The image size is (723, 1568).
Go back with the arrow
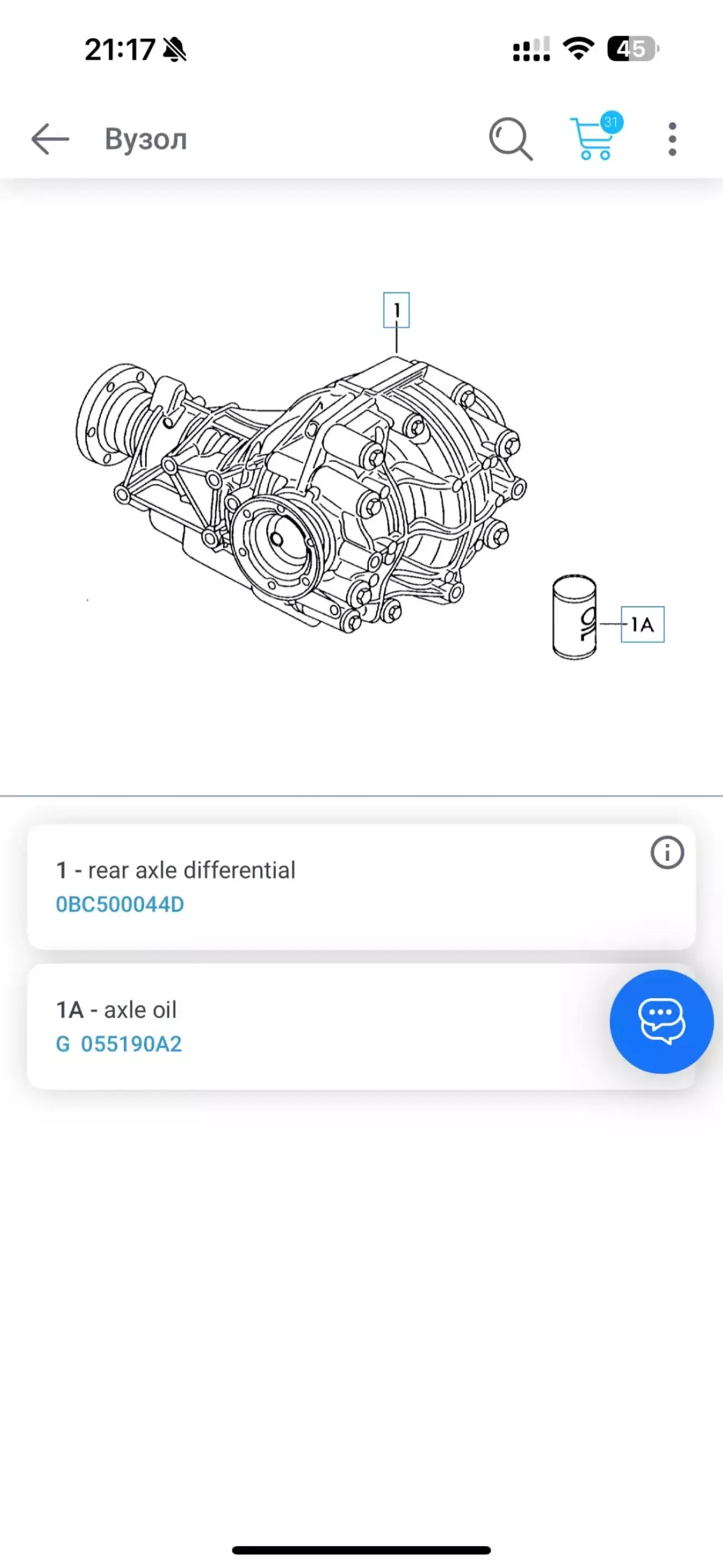(50, 139)
